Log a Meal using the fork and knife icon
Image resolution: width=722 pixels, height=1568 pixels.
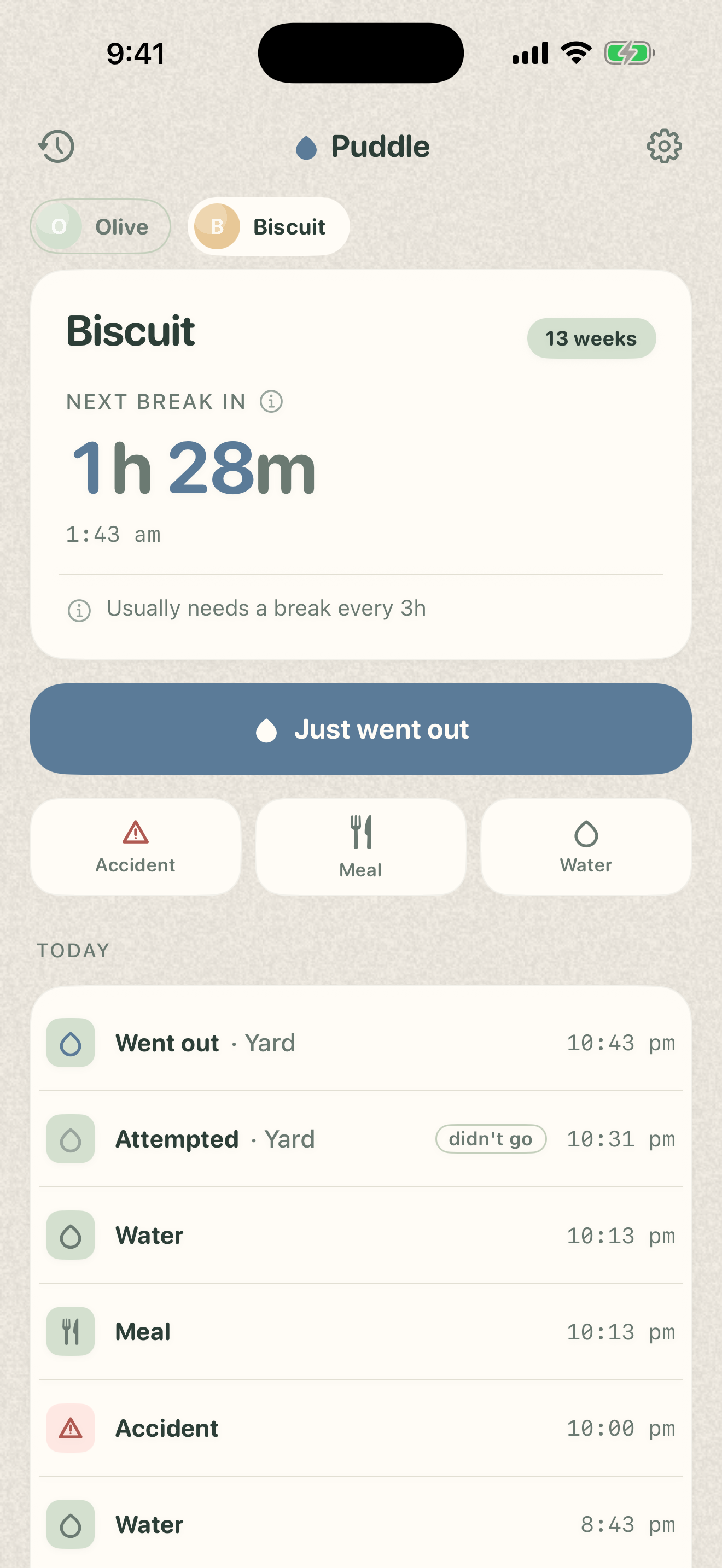click(x=360, y=846)
